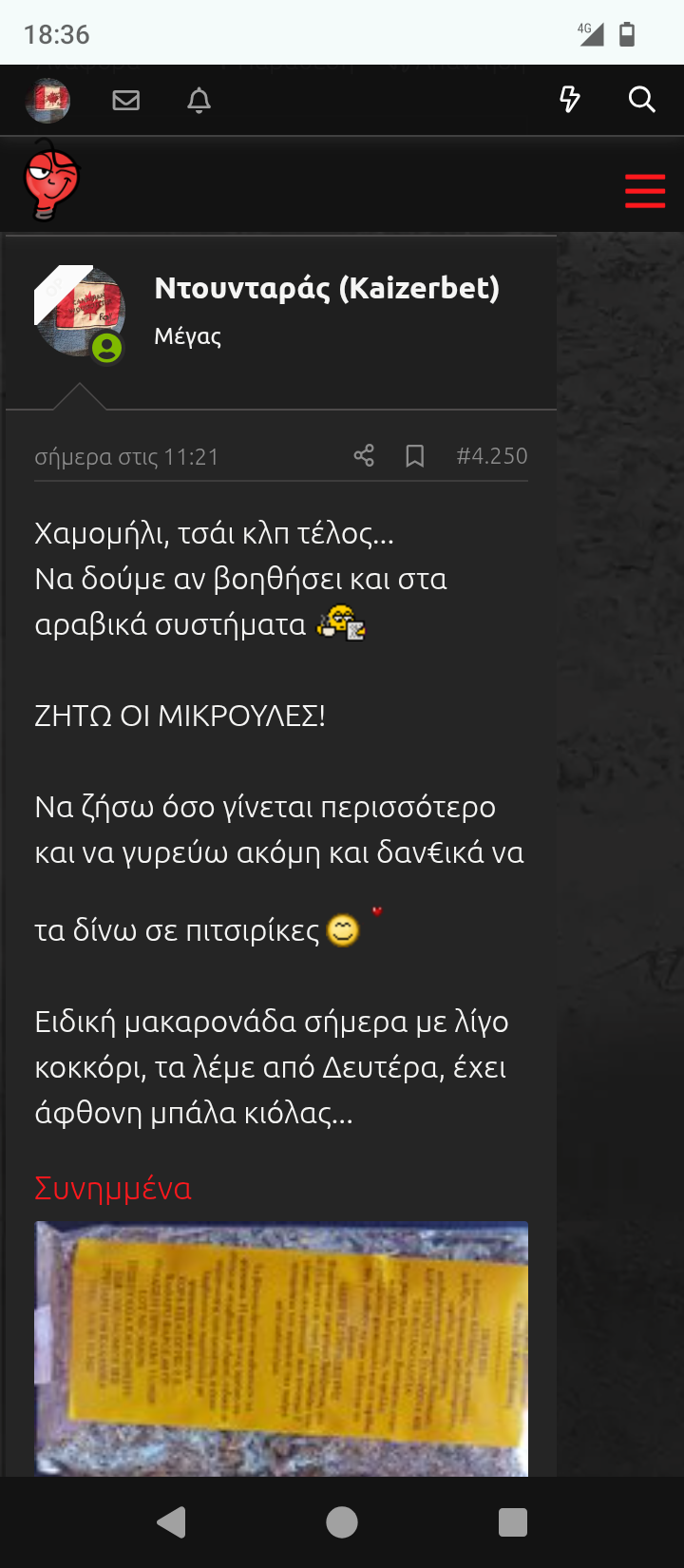Open your account avatar menu
The image size is (684, 1568).
coord(47,100)
